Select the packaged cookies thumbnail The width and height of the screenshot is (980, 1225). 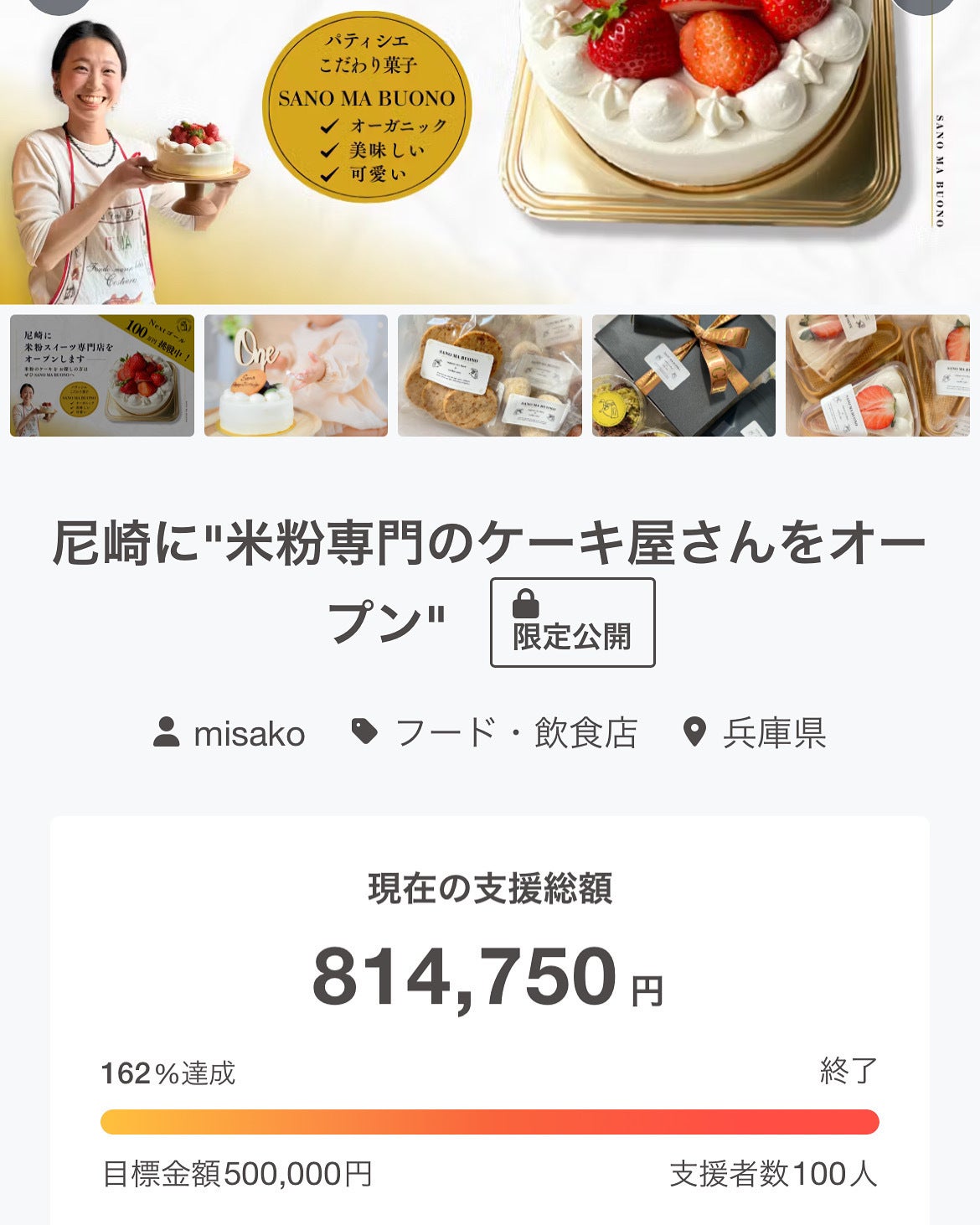point(490,375)
